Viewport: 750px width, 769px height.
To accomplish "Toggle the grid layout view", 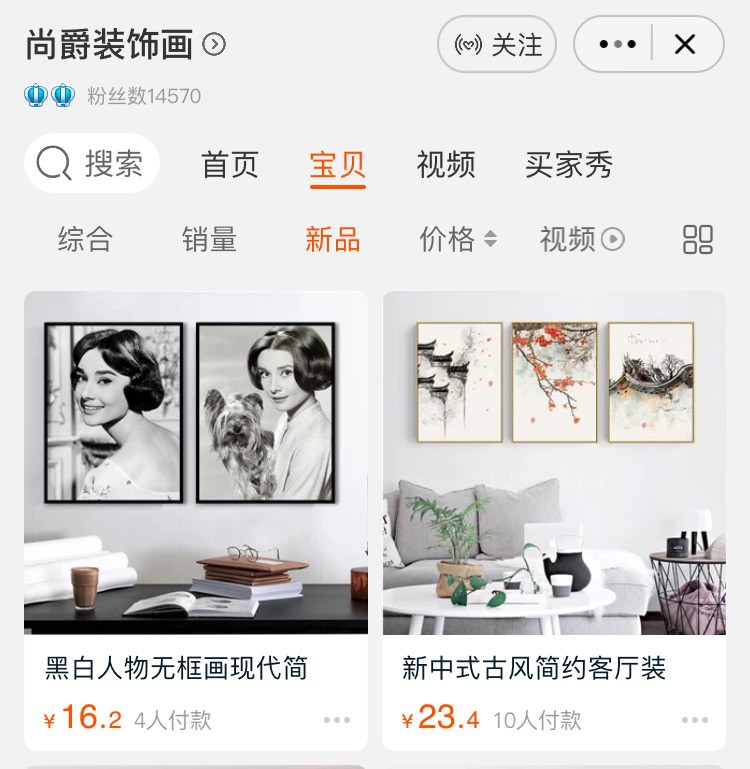I will coord(697,239).
